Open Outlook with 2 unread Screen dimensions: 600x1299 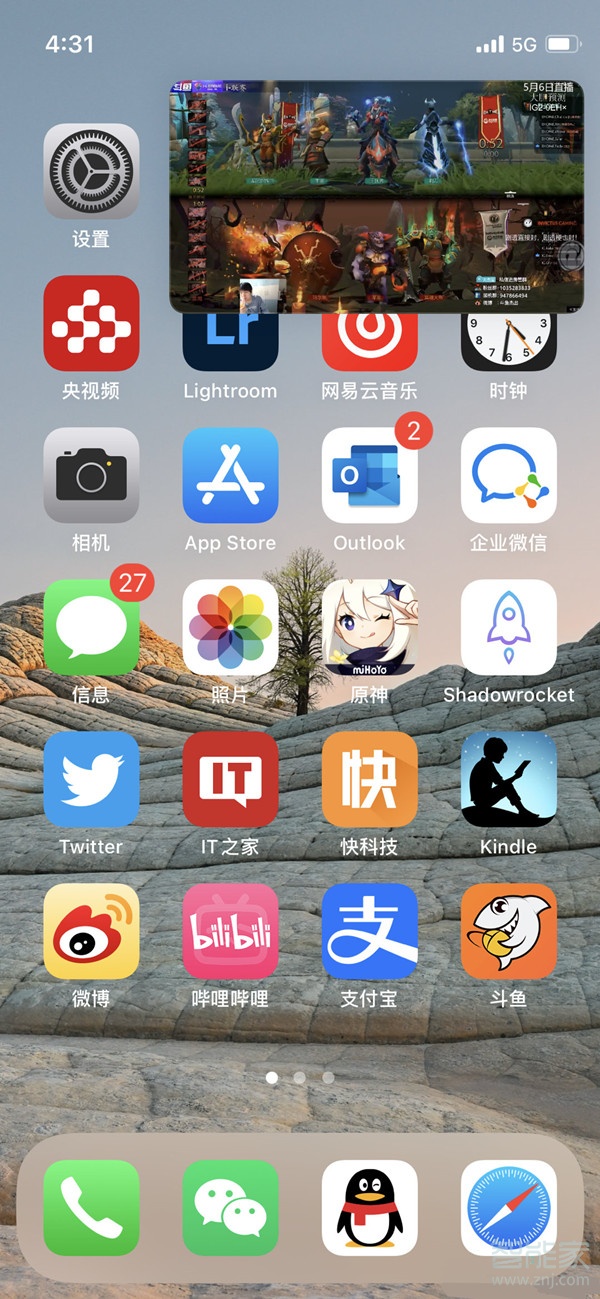[369, 475]
